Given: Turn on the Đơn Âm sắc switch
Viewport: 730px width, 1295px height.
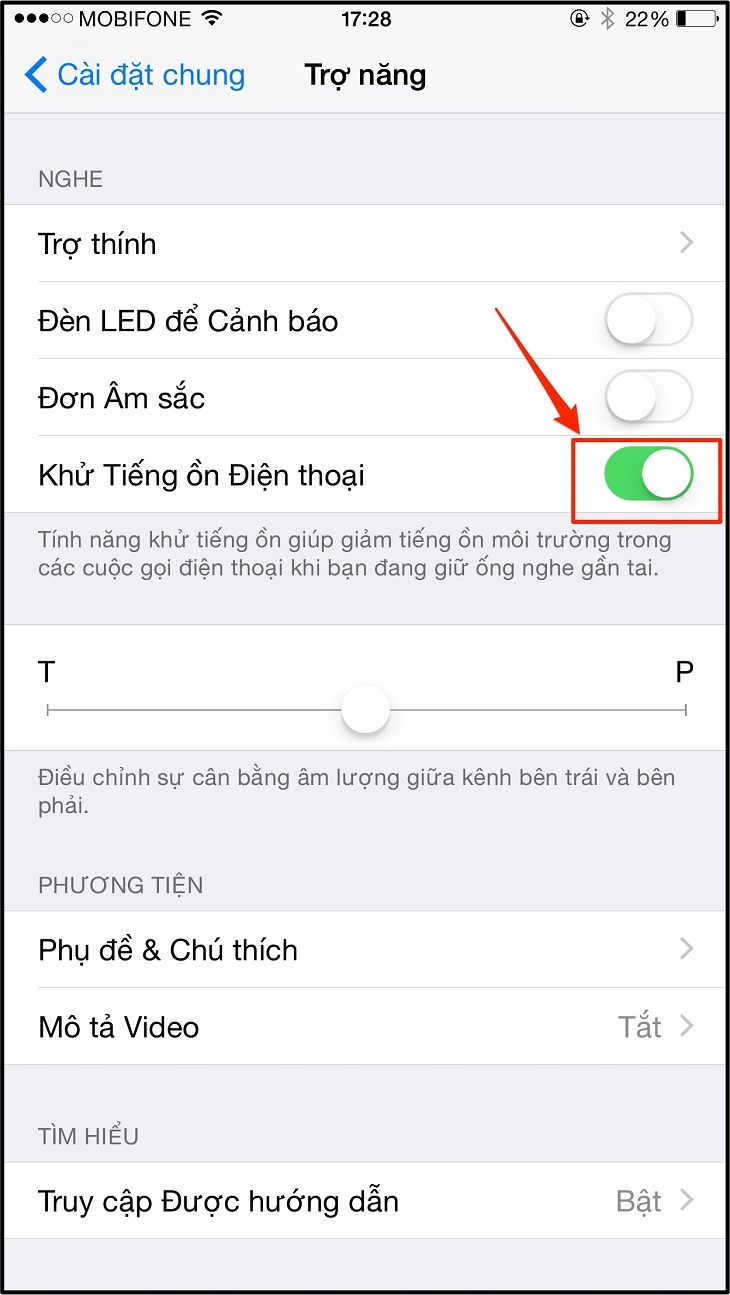Looking at the screenshot, I should [648, 398].
